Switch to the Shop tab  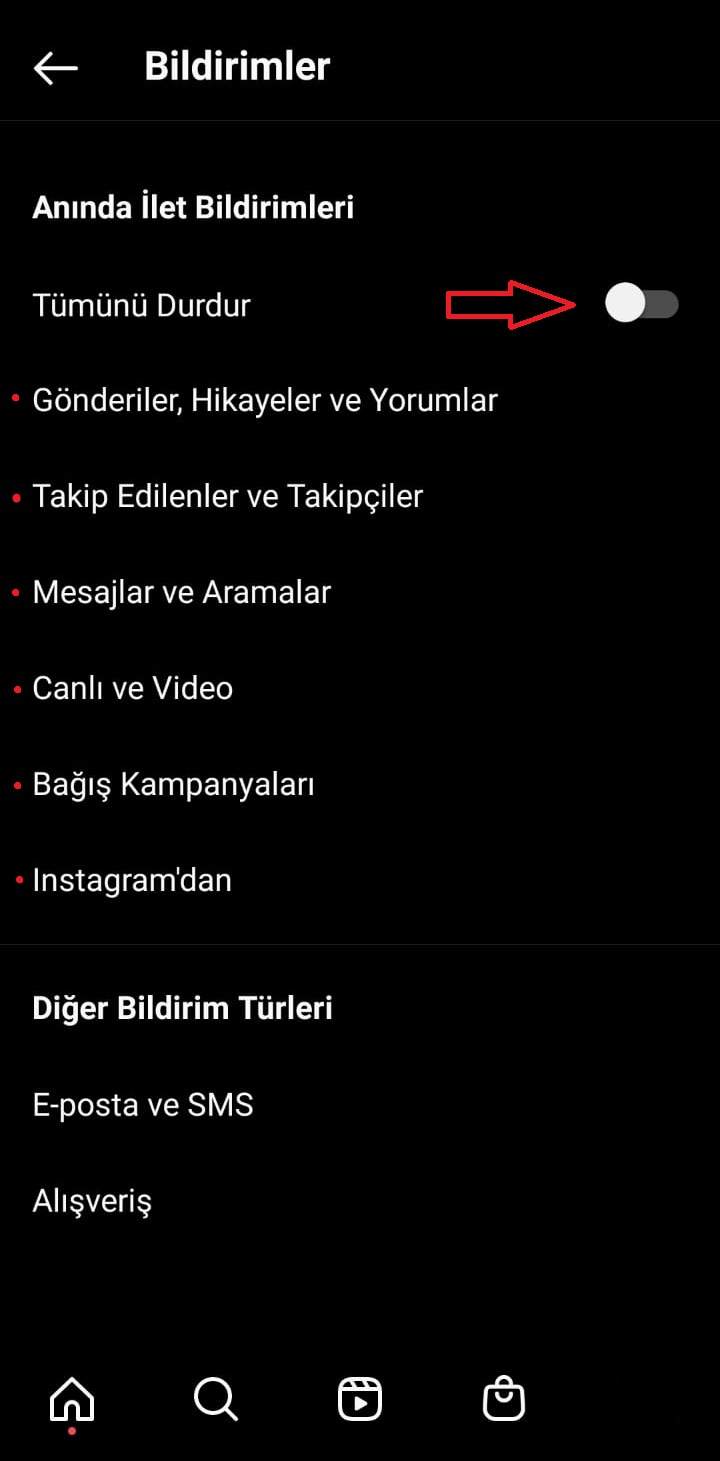point(504,1399)
